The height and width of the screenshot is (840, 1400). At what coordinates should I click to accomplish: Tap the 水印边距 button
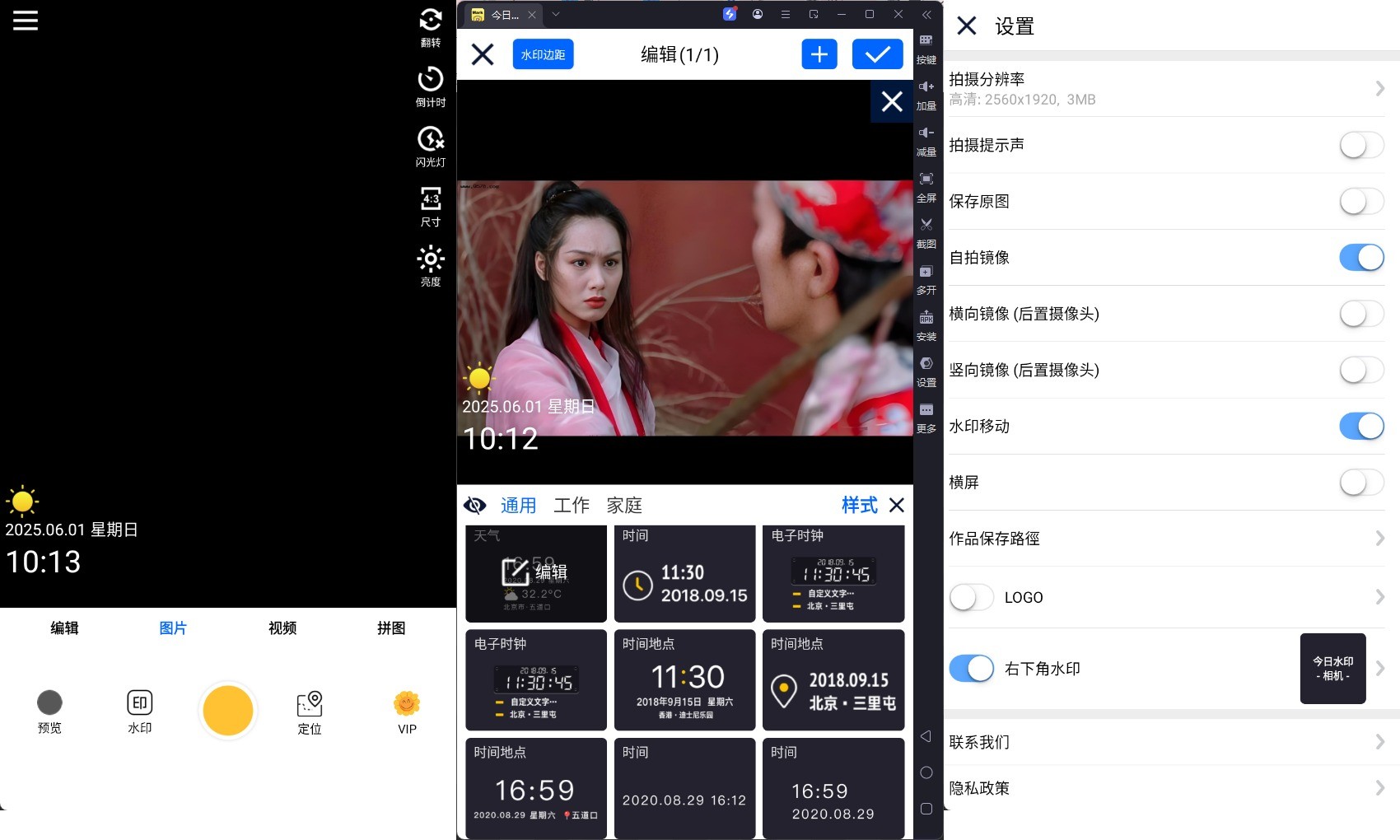(x=543, y=54)
